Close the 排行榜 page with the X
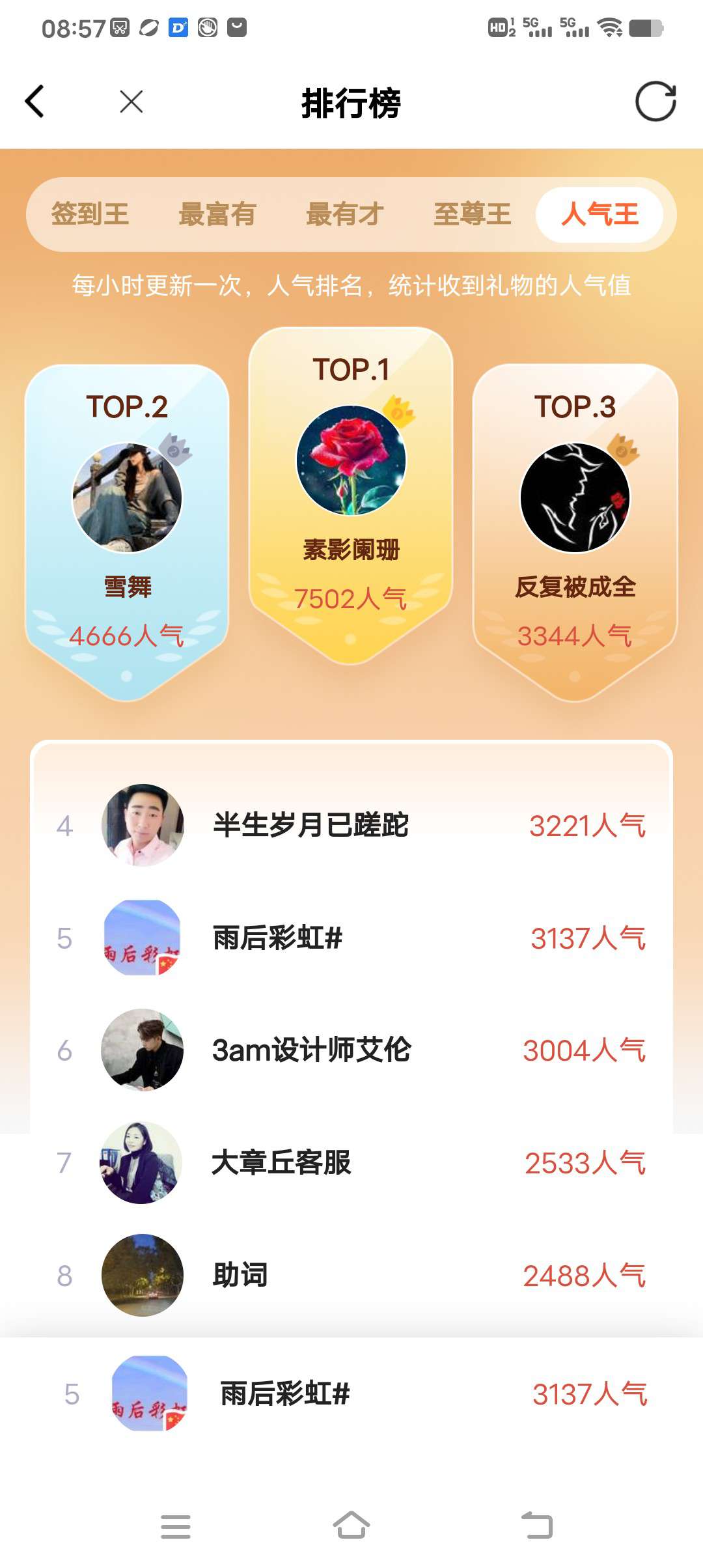 [131, 102]
